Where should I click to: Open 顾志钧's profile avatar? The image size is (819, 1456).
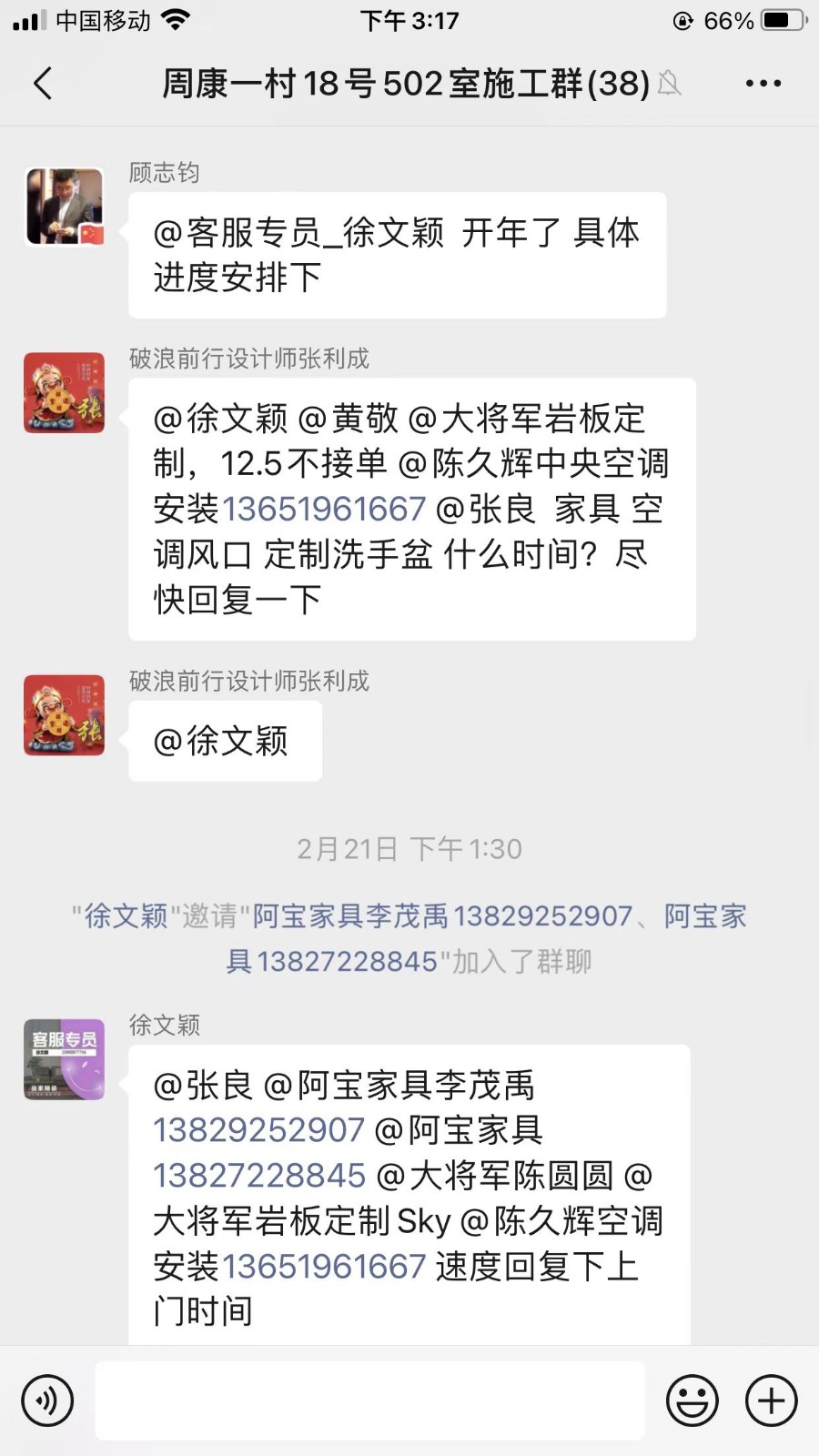pyautogui.click(x=64, y=207)
